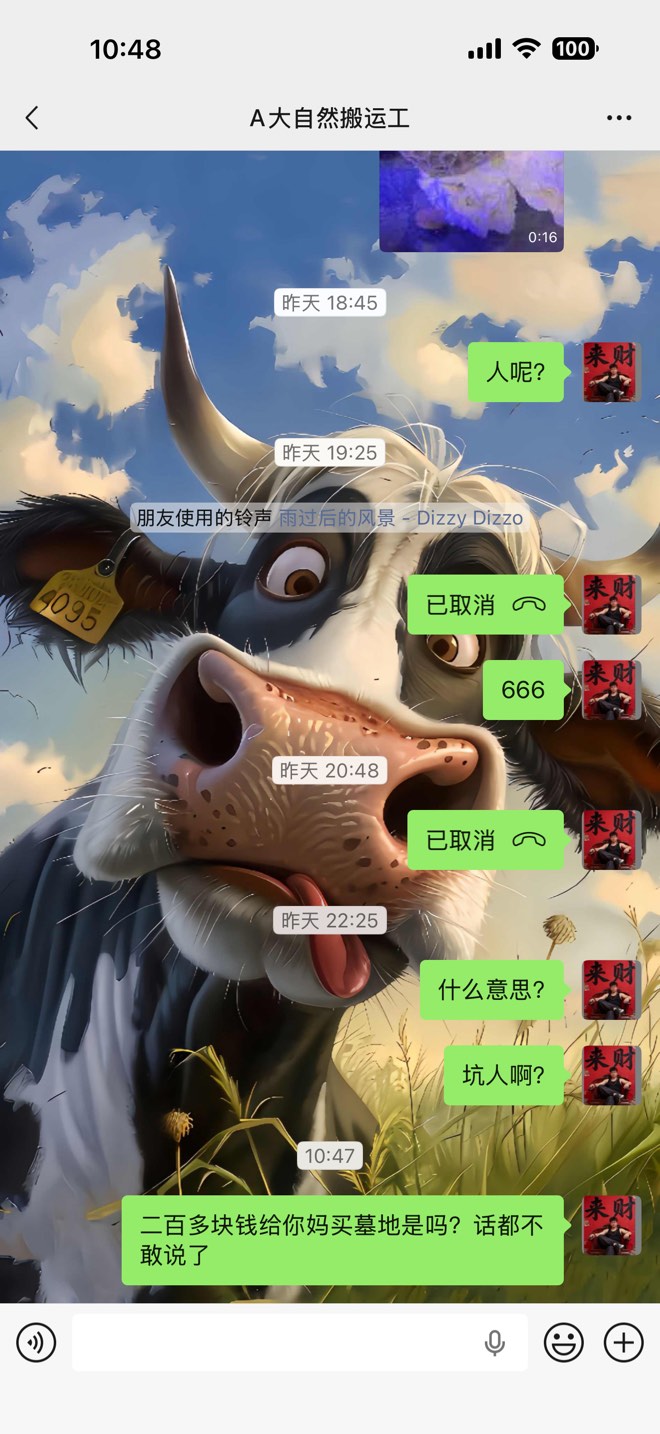
Task: Open the emoji sticker panel
Action: [x=563, y=1342]
